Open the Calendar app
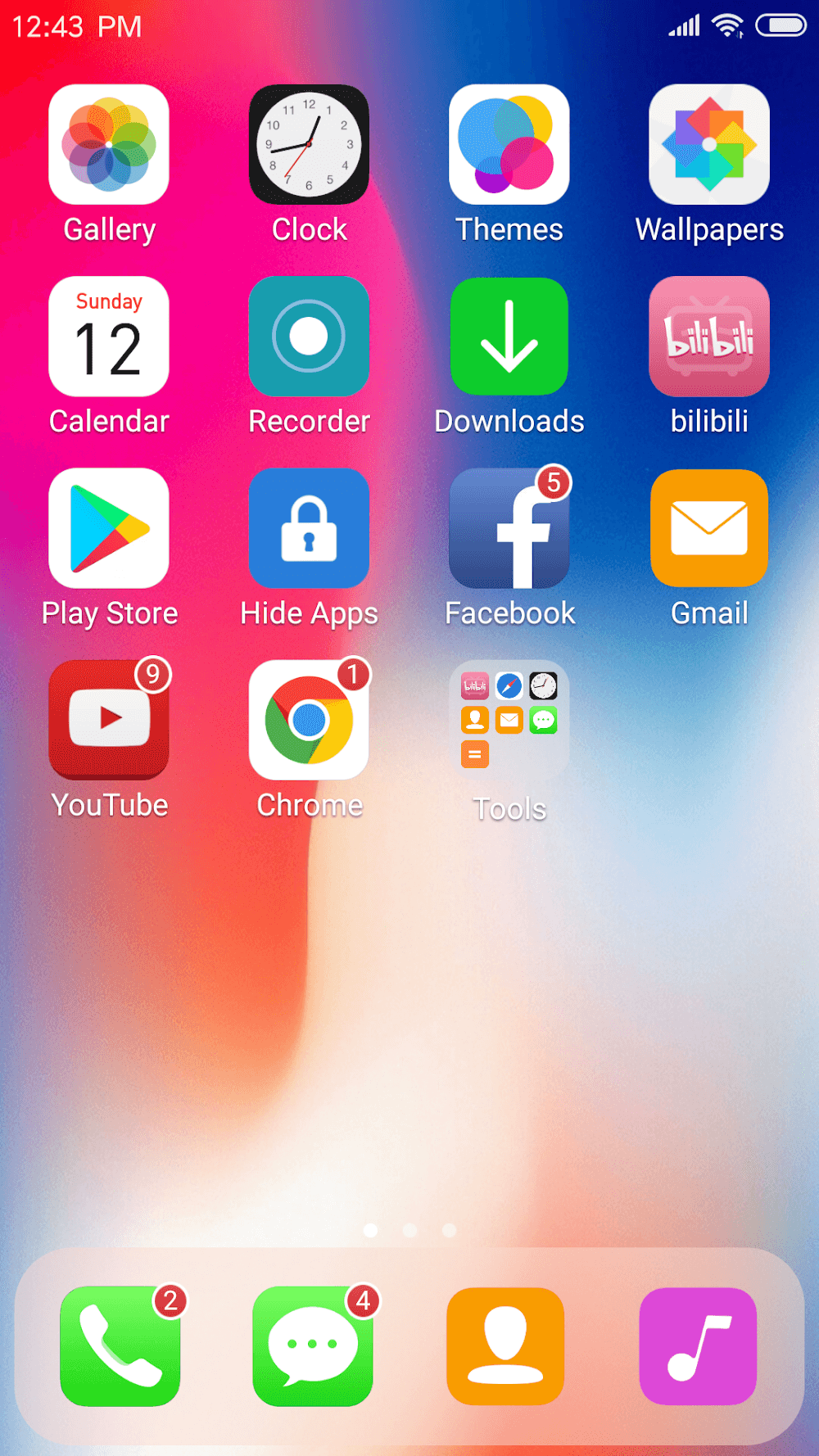This screenshot has height=1456, width=819. (x=109, y=337)
